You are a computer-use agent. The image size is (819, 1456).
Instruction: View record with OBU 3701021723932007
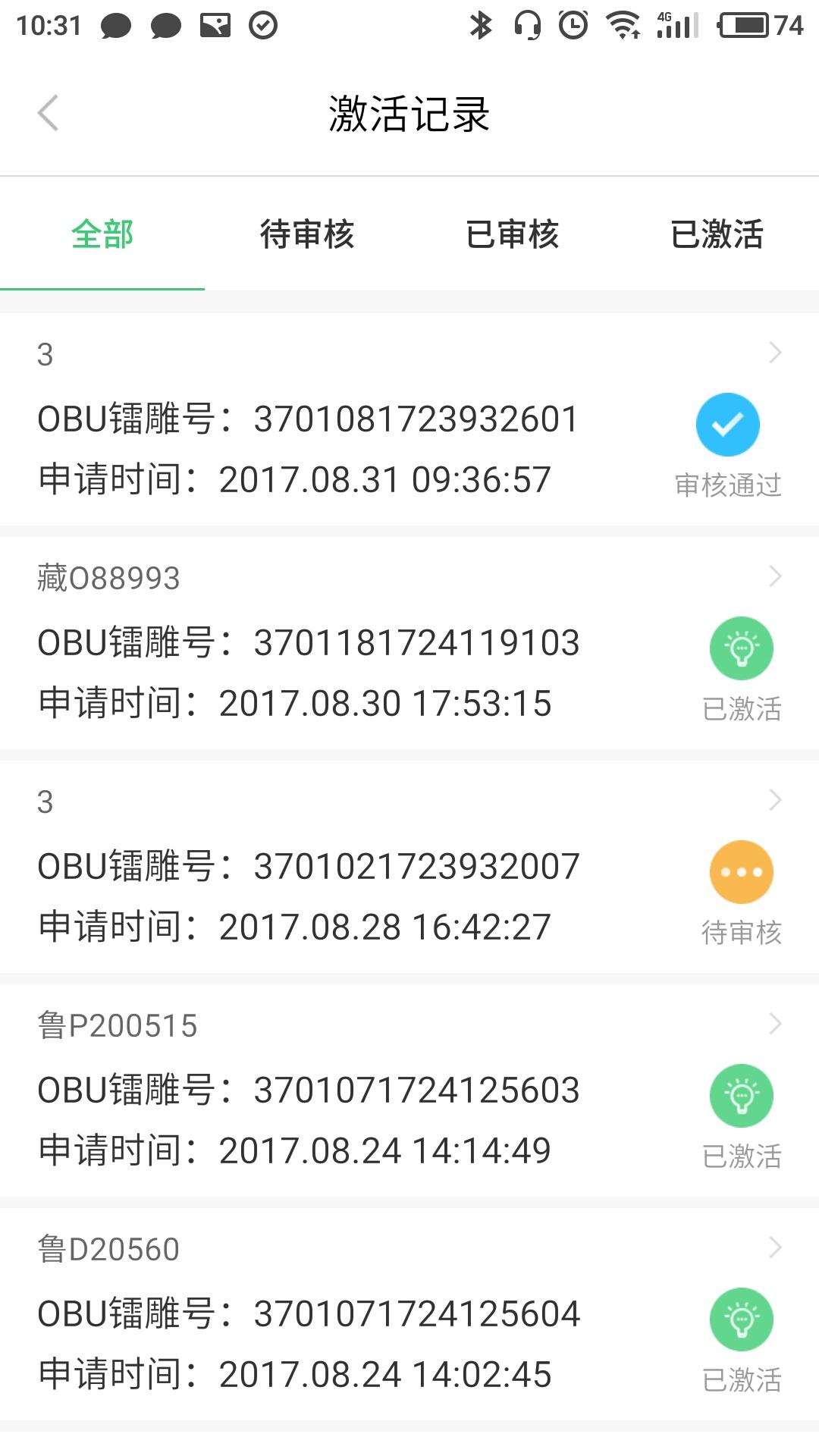click(409, 867)
